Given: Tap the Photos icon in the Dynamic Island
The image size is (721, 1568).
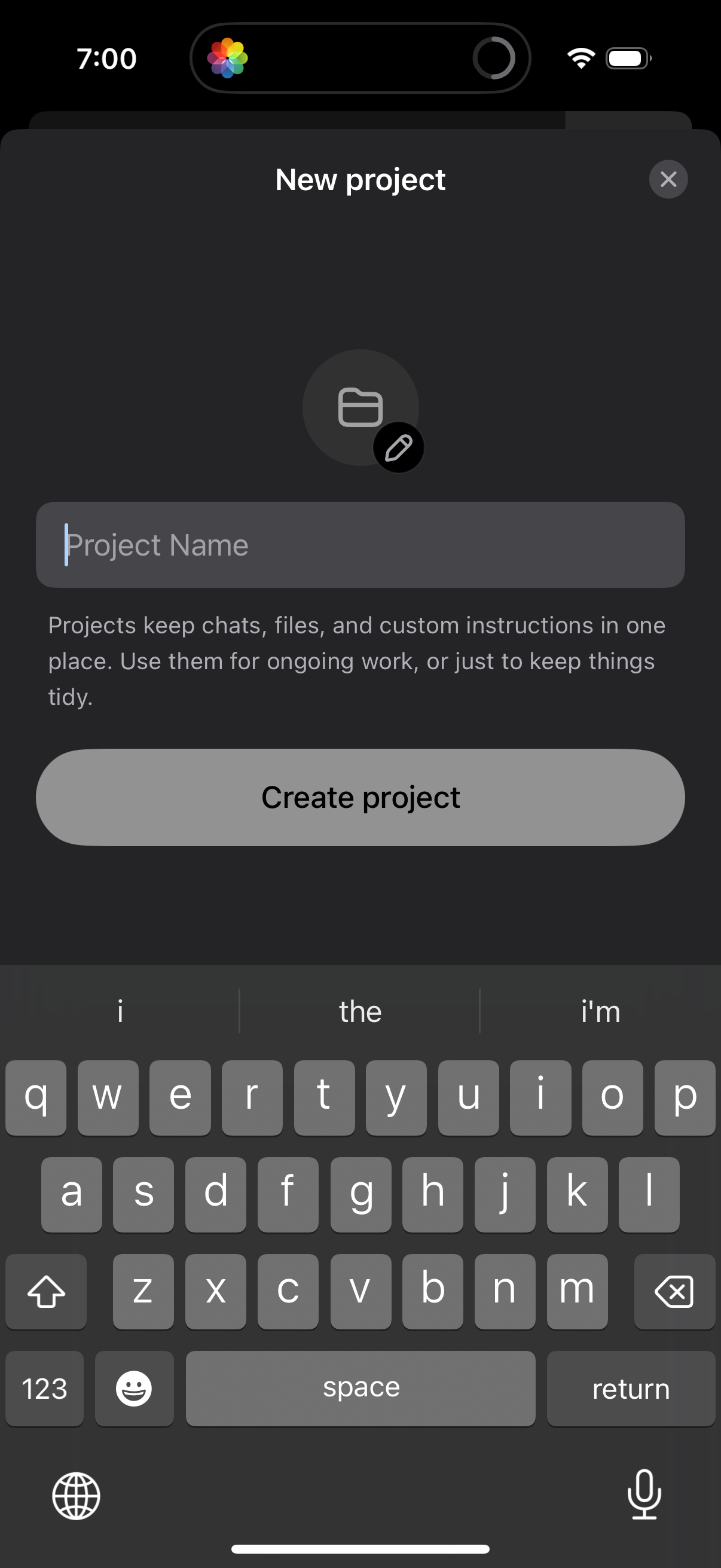Looking at the screenshot, I should point(228,57).
